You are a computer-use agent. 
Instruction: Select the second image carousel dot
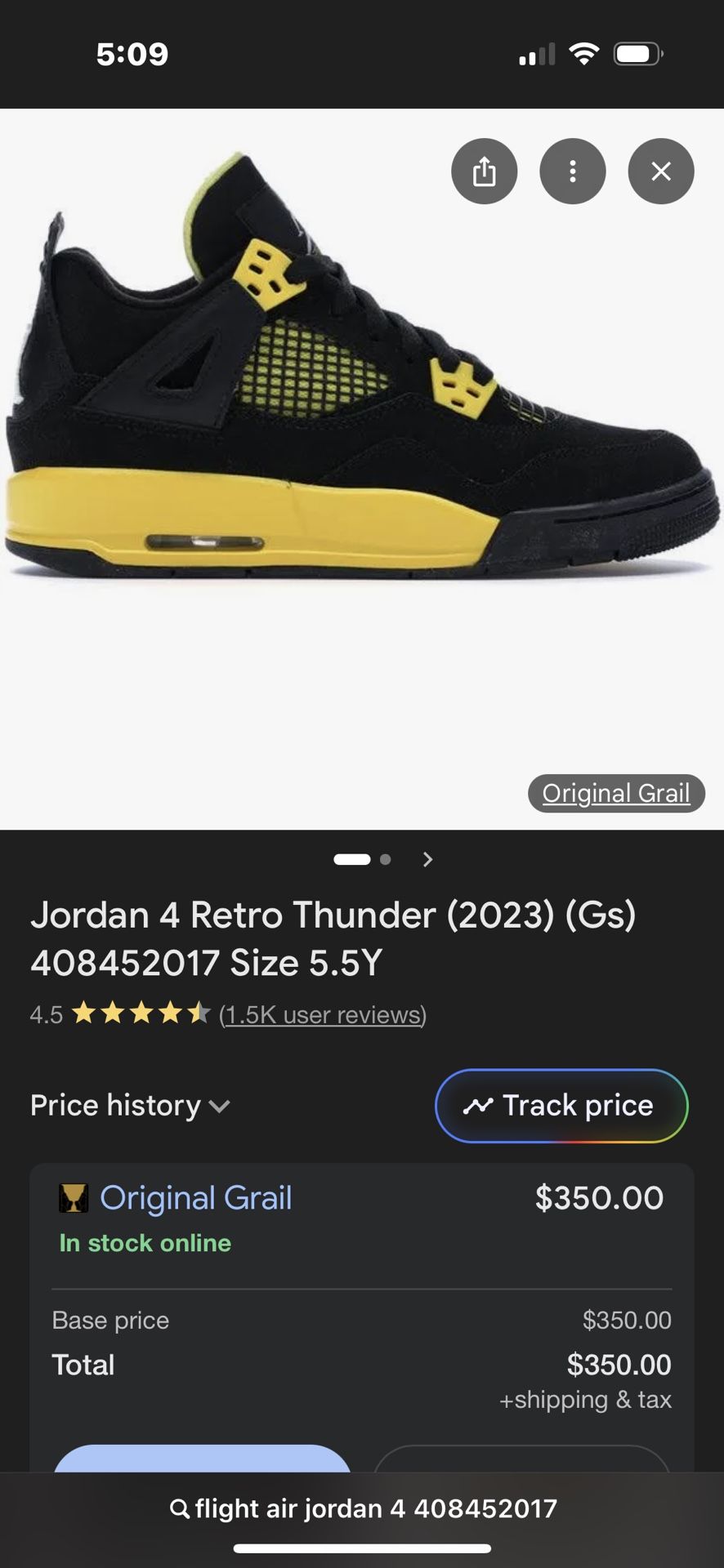click(384, 859)
